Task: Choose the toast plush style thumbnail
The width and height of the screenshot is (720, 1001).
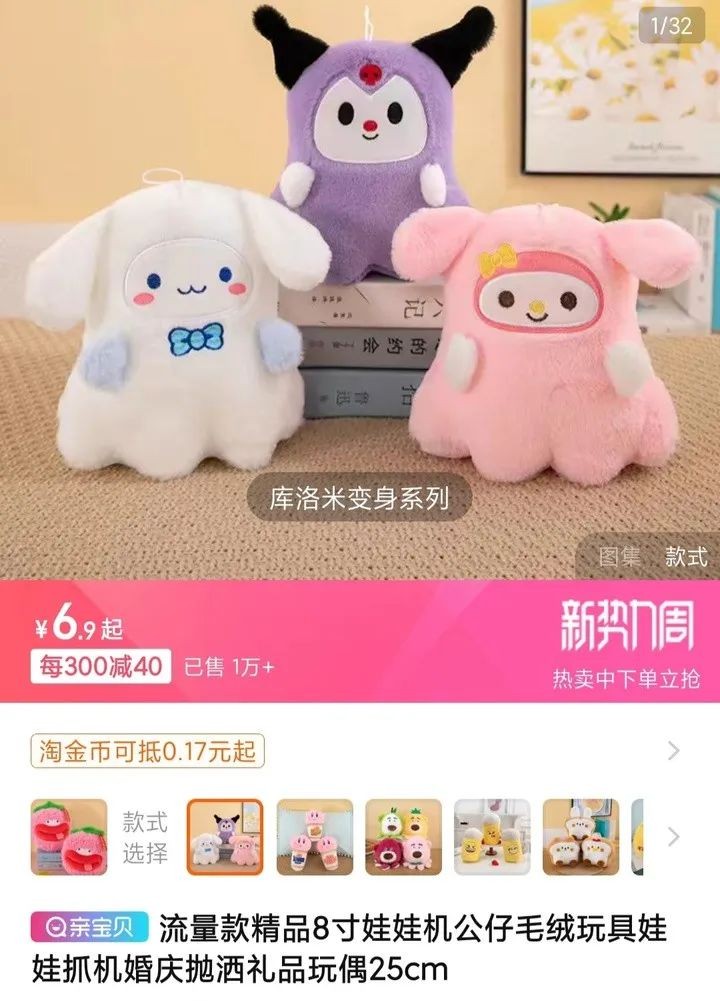Action: 581,837
